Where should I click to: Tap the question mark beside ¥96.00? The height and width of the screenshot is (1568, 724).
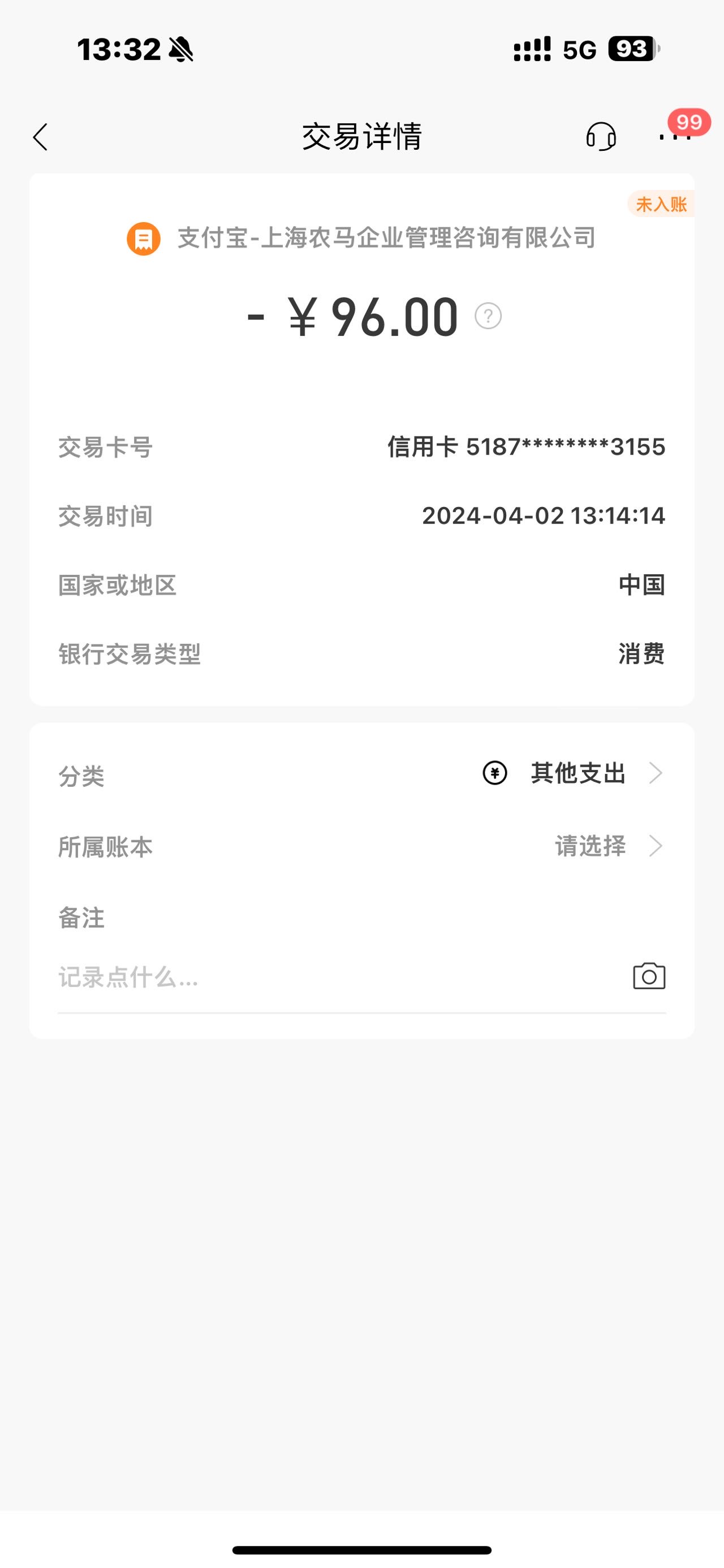(488, 316)
